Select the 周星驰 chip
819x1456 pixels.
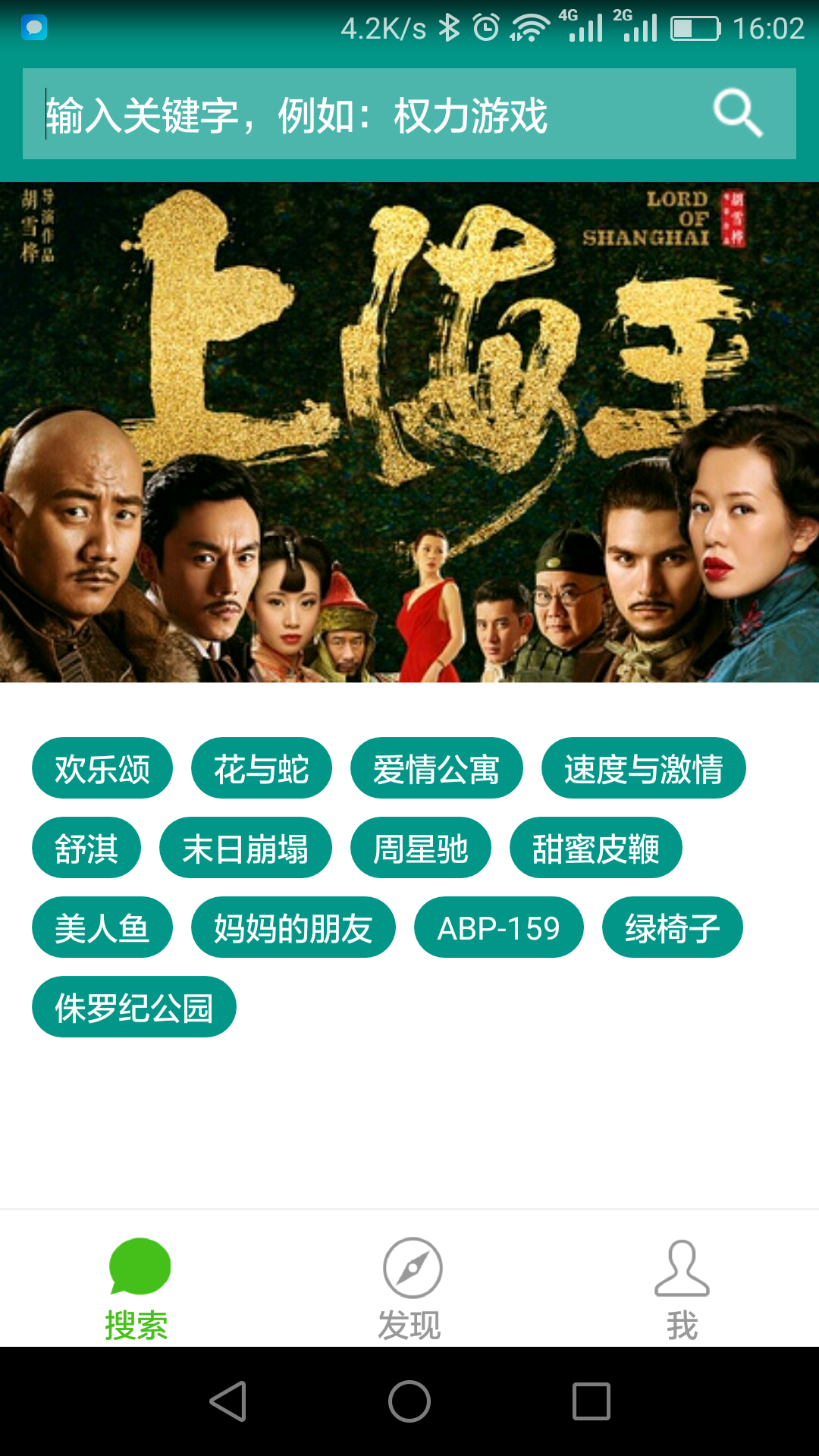click(420, 848)
